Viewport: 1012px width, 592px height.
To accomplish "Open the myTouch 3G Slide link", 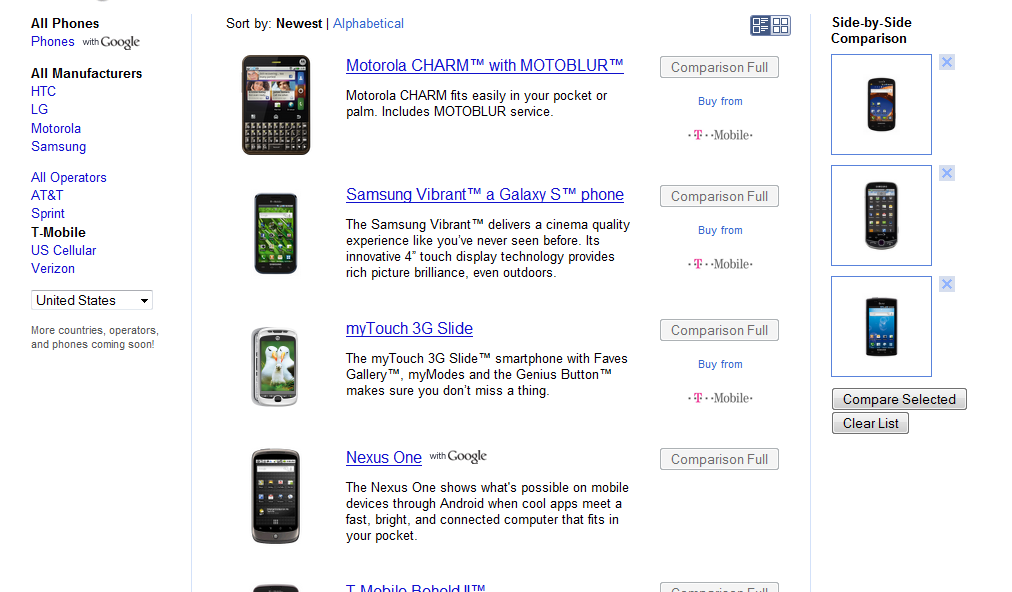I will click(x=409, y=329).
